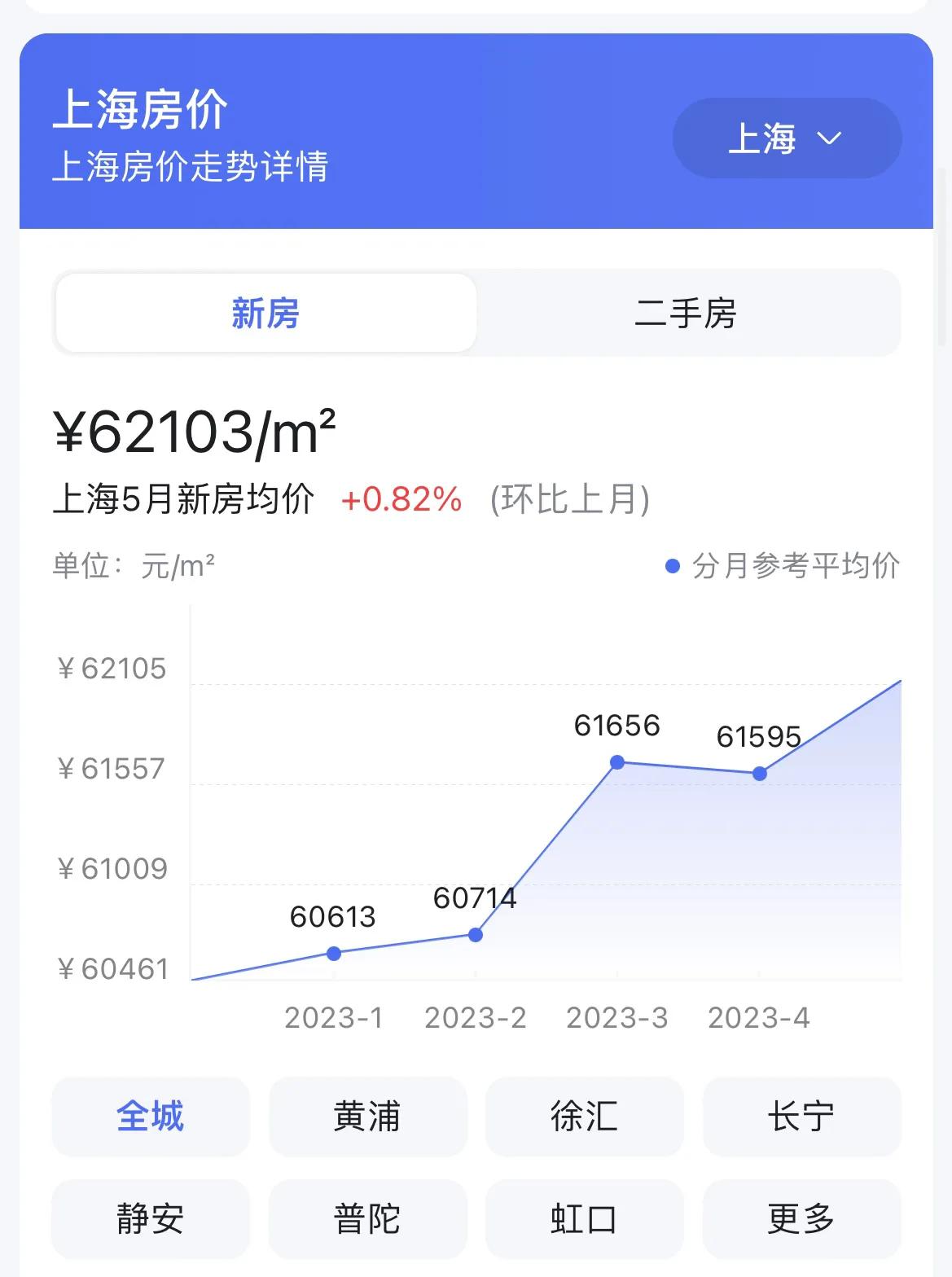Image resolution: width=952 pixels, height=1277 pixels.
Task: Click the +0.82% change indicator
Action: pyautogui.click(x=399, y=499)
